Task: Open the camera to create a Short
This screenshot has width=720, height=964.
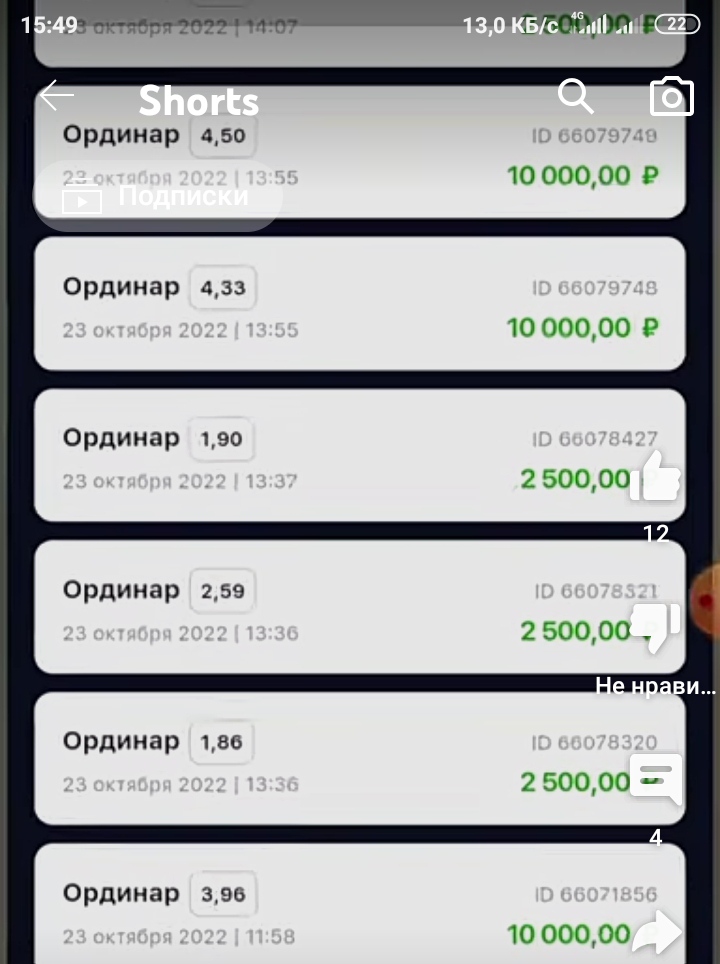Action: coord(672,97)
